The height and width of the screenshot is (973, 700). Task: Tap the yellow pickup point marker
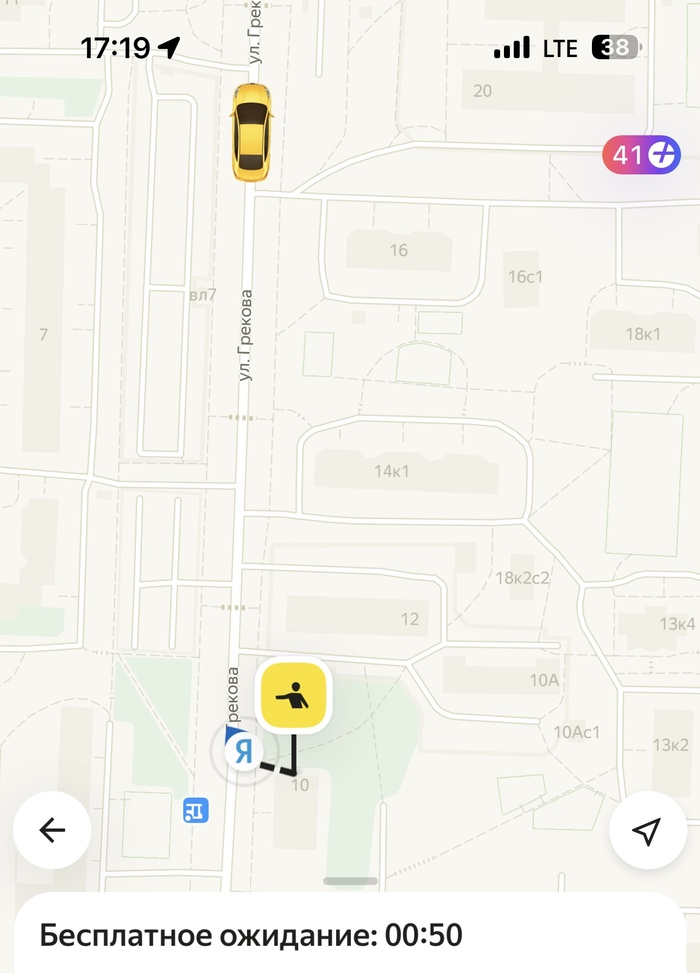pos(293,696)
